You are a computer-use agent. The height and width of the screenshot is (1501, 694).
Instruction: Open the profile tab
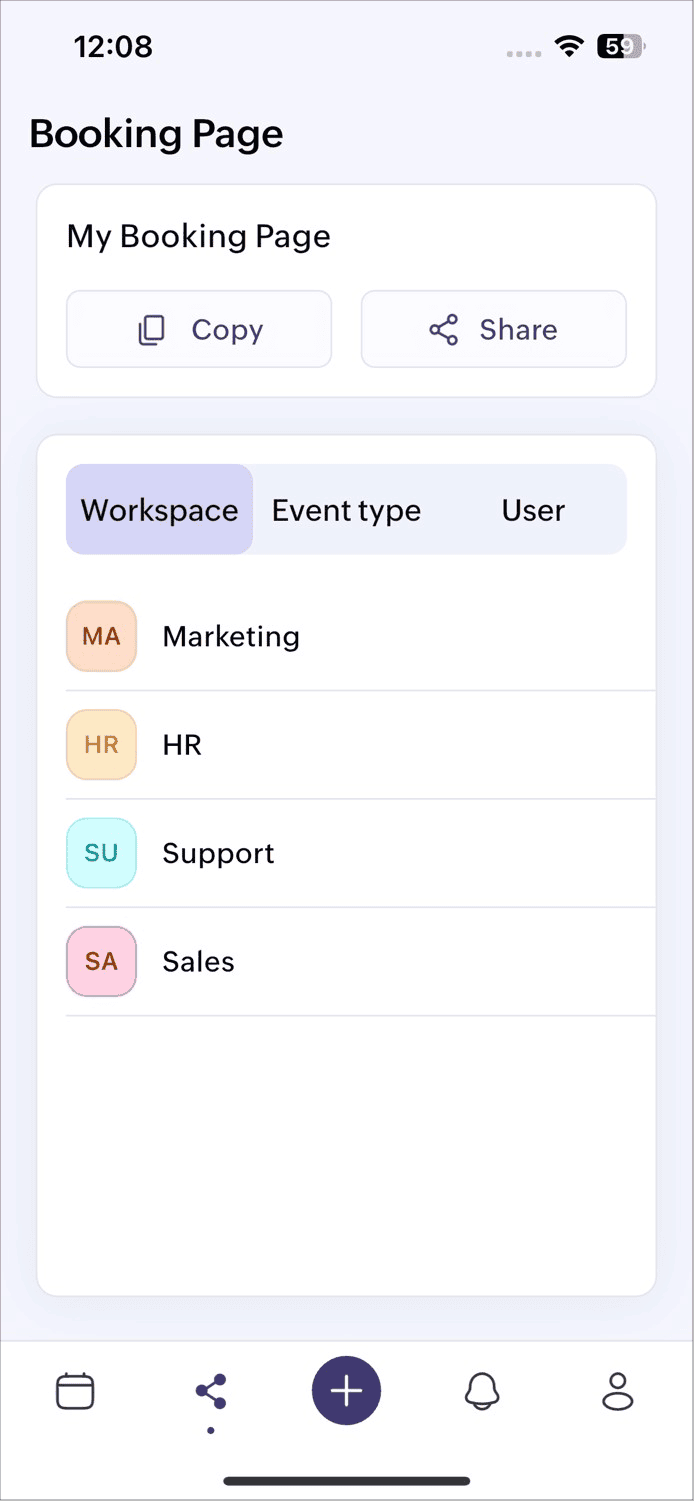click(x=617, y=1391)
